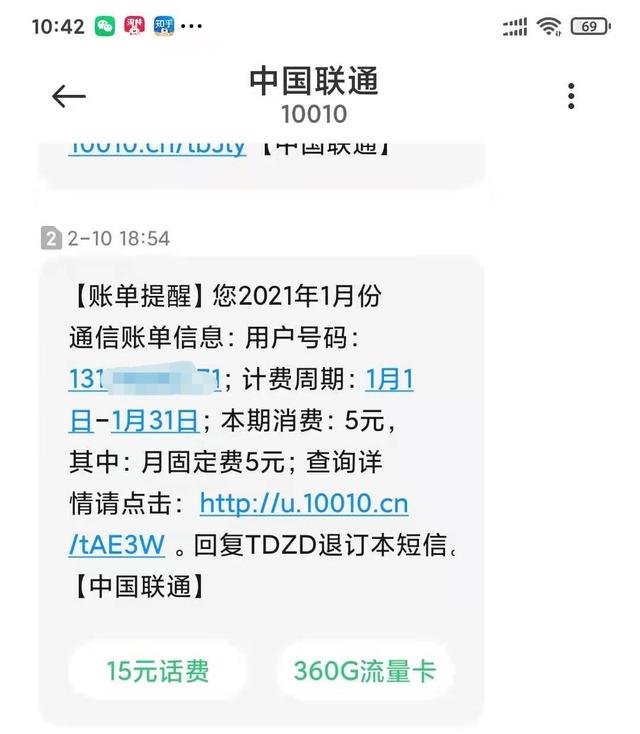640x734 pixels.
Task: Open the u.10010.cn bill details link
Action: [x=303, y=503]
